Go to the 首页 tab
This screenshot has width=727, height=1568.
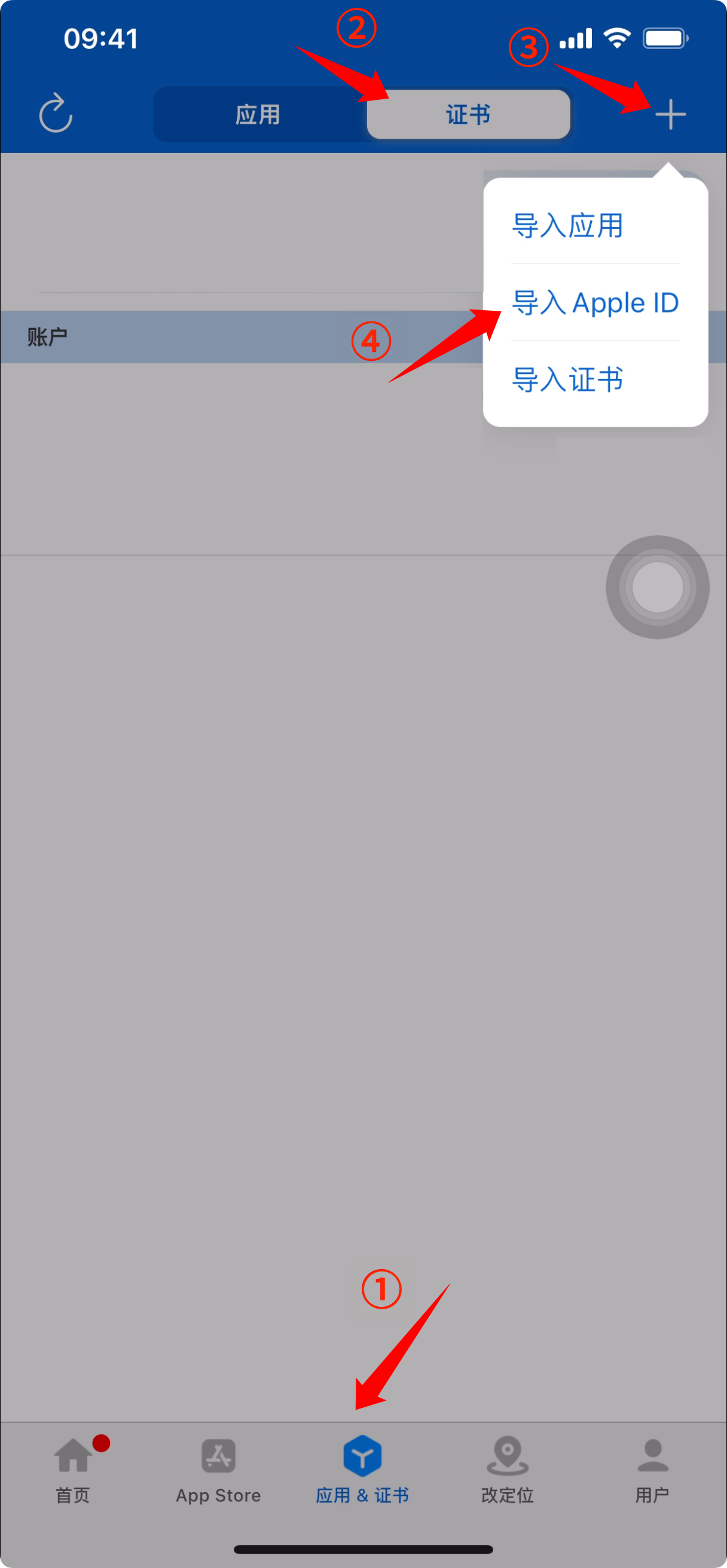click(73, 1469)
